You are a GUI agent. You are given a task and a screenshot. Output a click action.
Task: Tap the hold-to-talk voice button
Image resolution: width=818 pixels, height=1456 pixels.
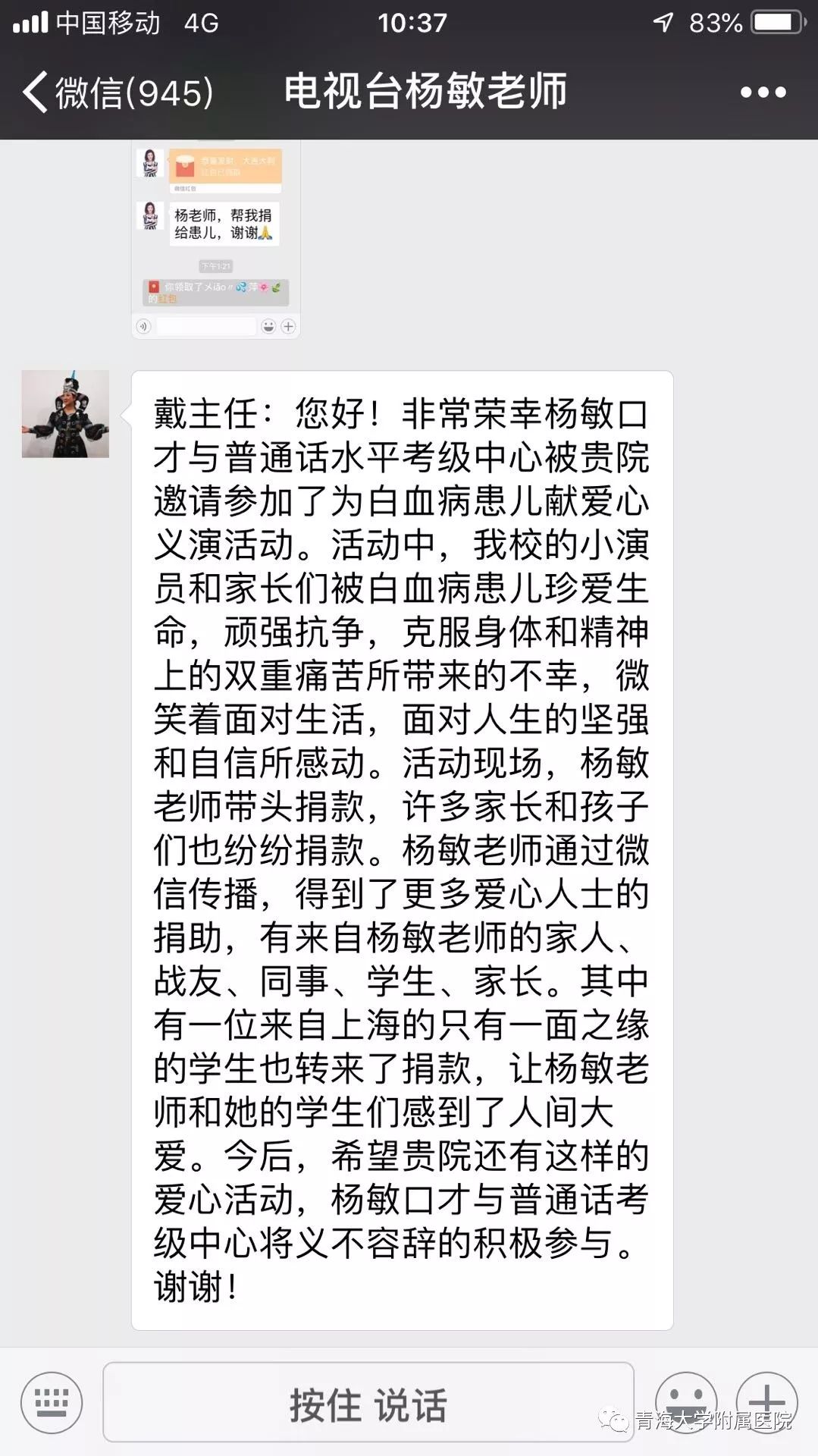(x=368, y=1403)
